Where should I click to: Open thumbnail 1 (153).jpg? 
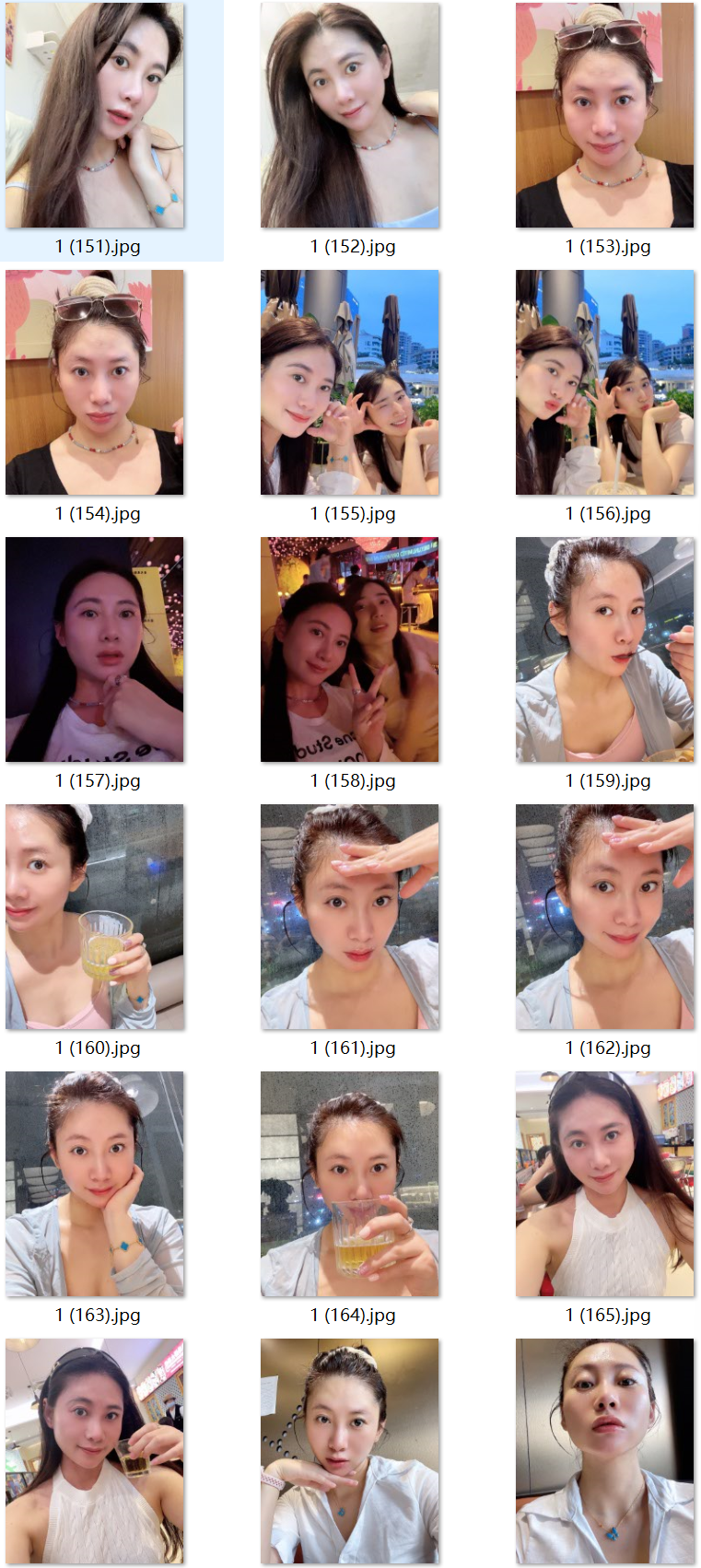click(605, 115)
